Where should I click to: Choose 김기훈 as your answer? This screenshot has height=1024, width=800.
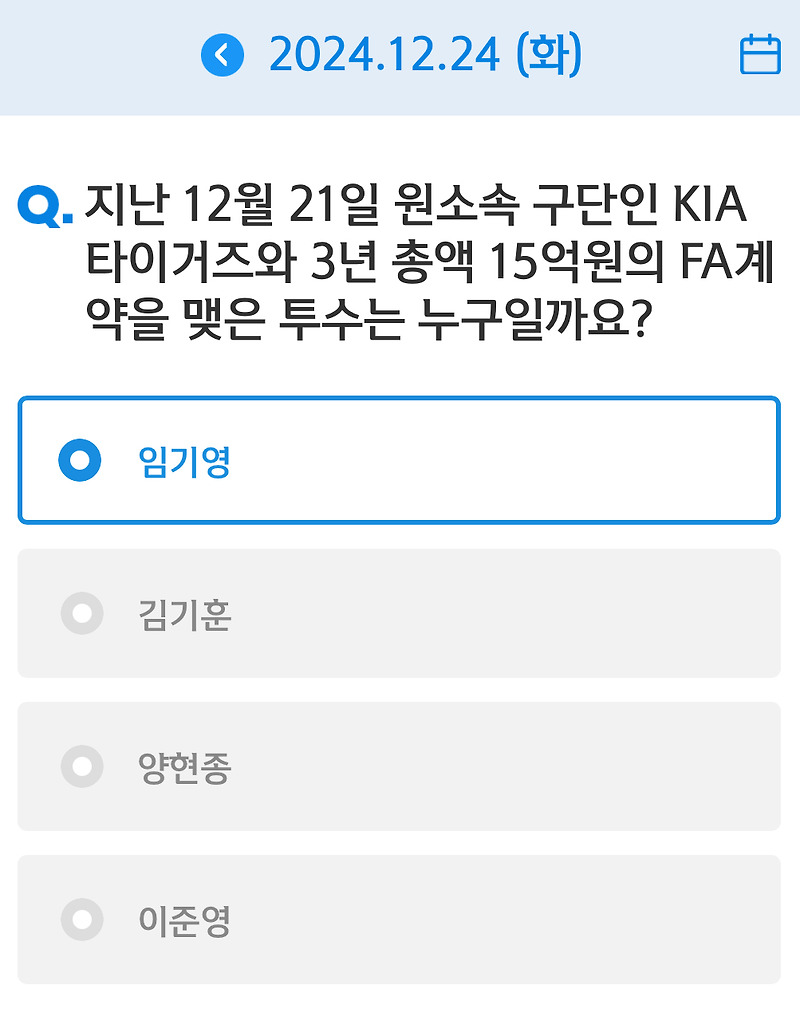point(400,614)
